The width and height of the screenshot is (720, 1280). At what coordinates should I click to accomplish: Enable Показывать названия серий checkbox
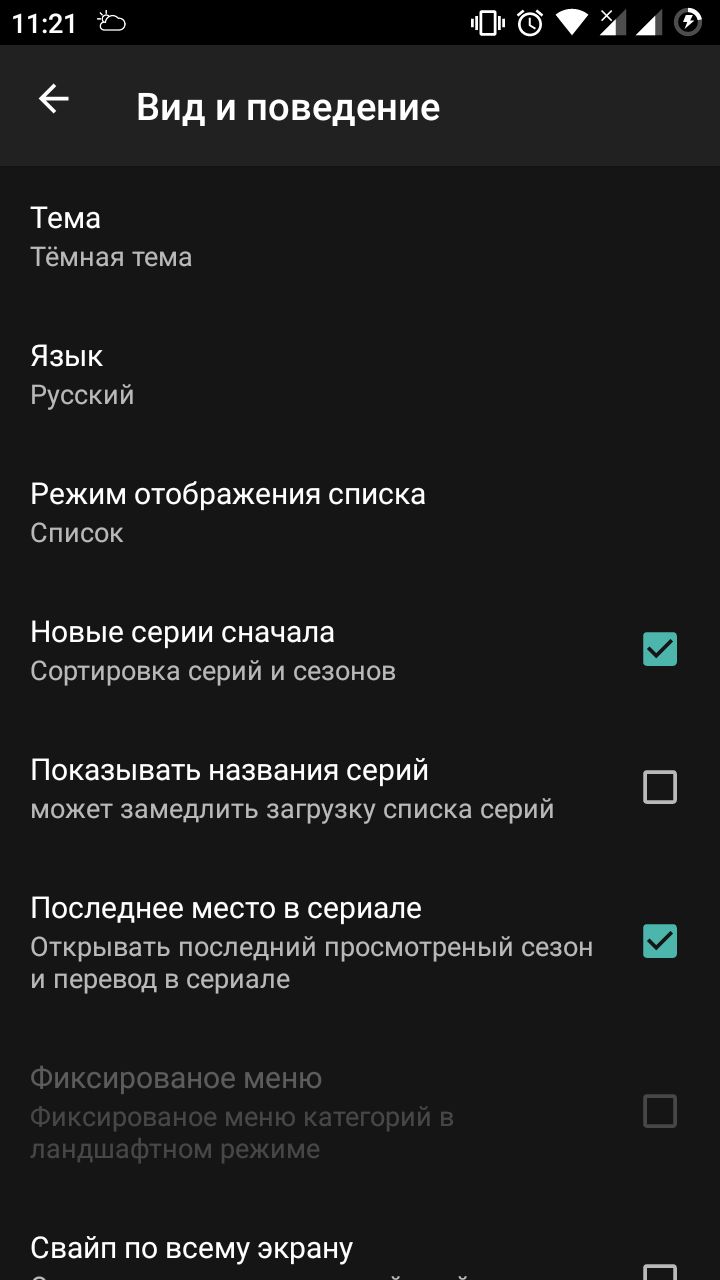click(x=659, y=788)
